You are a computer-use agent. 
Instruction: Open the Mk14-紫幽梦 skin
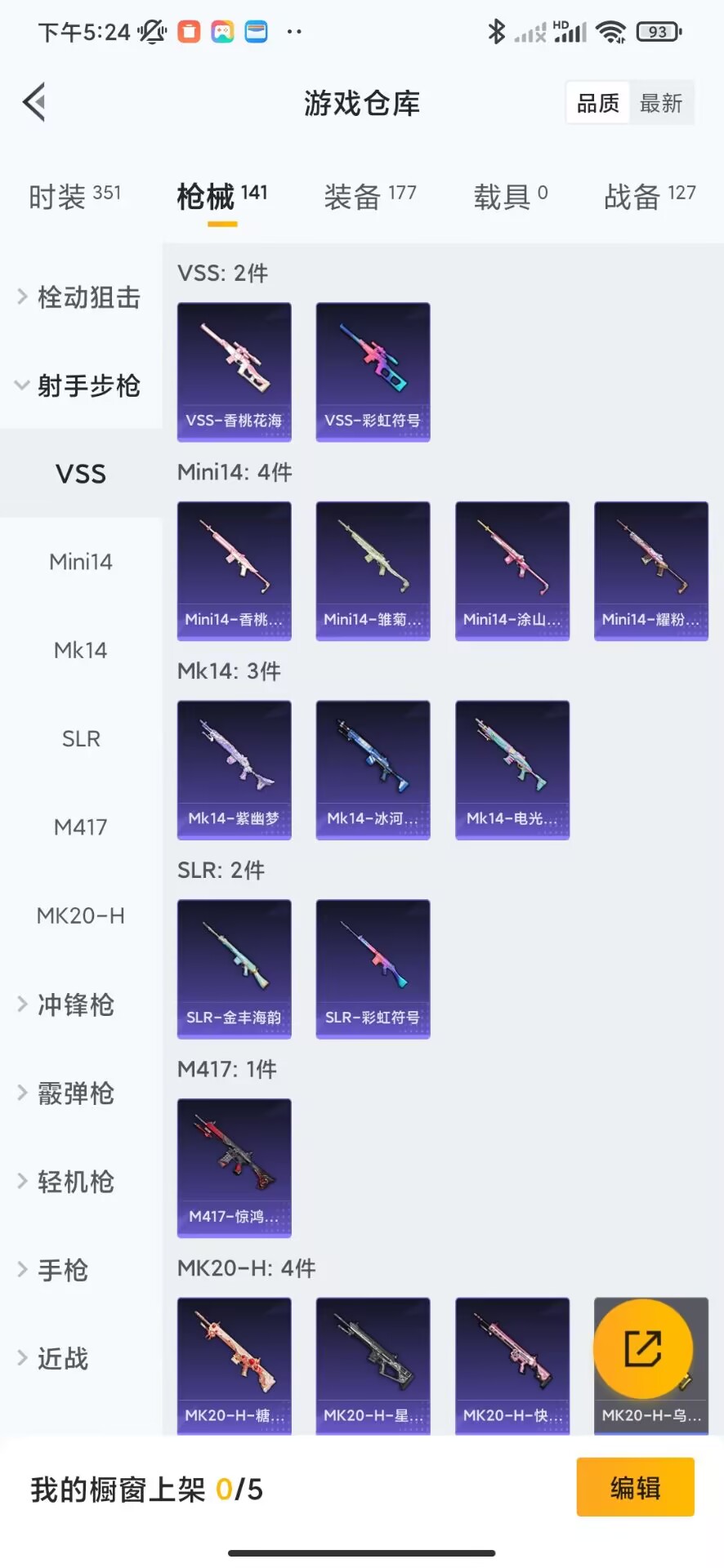[x=235, y=769]
